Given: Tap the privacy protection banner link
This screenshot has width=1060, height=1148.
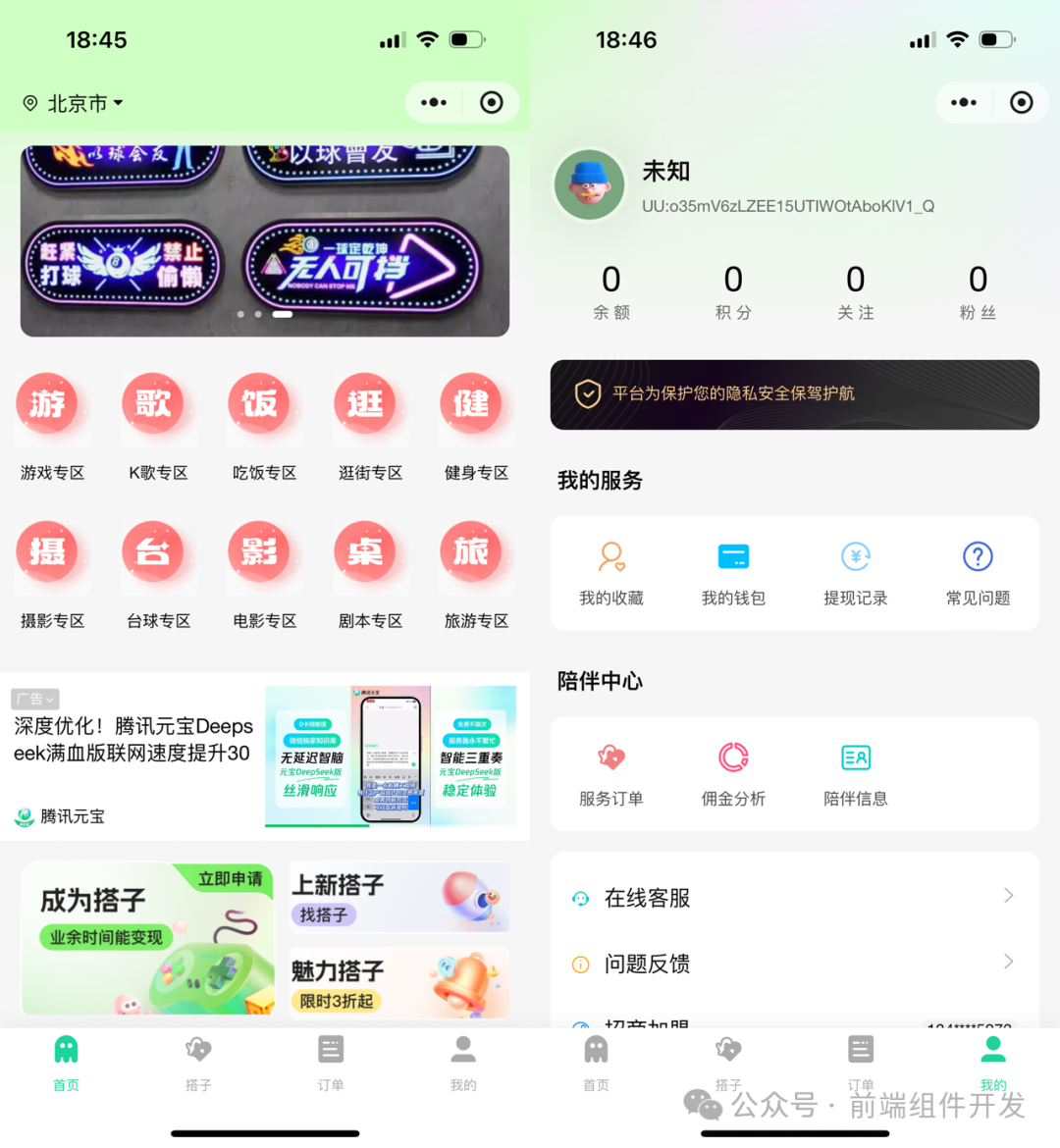Looking at the screenshot, I should 795,394.
